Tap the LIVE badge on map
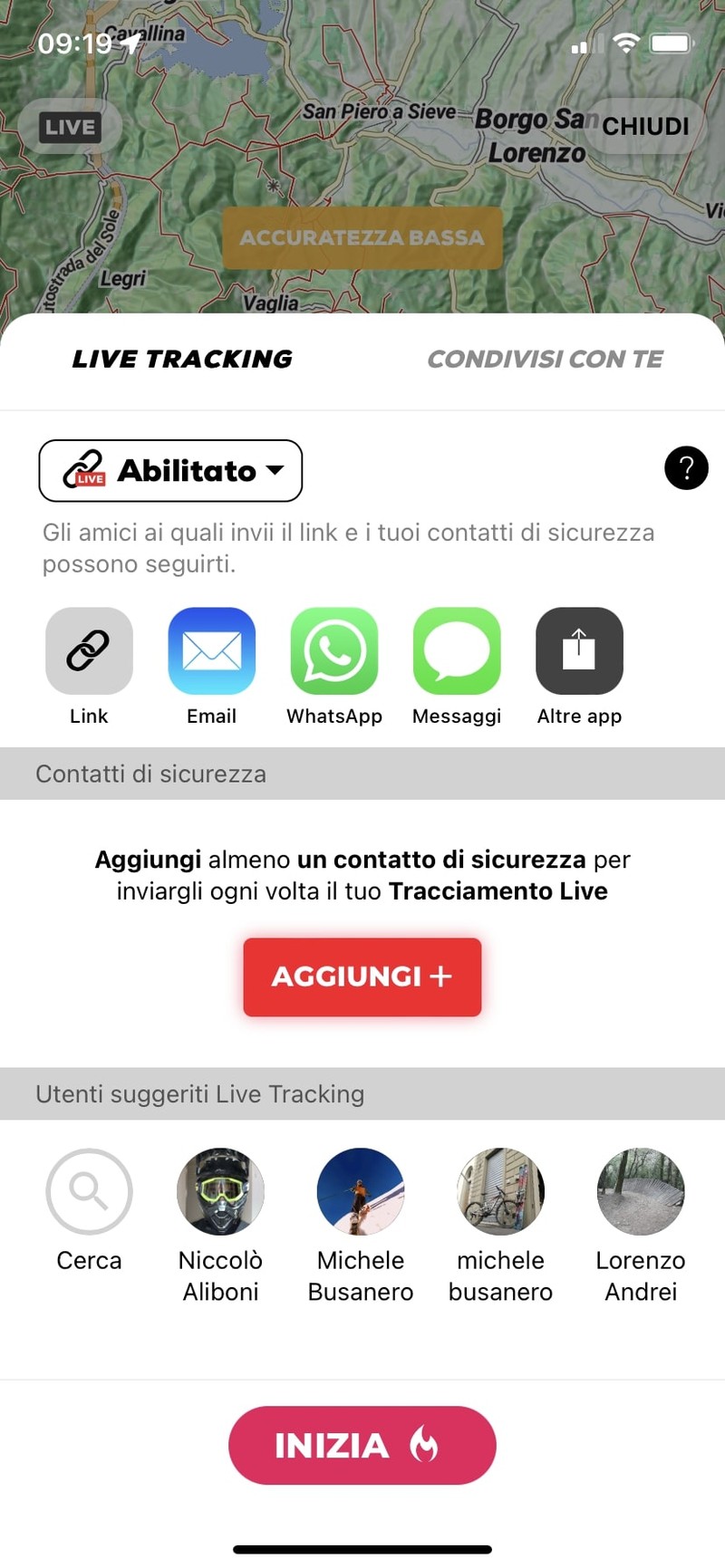725x1568 pixels. point(70,127)
